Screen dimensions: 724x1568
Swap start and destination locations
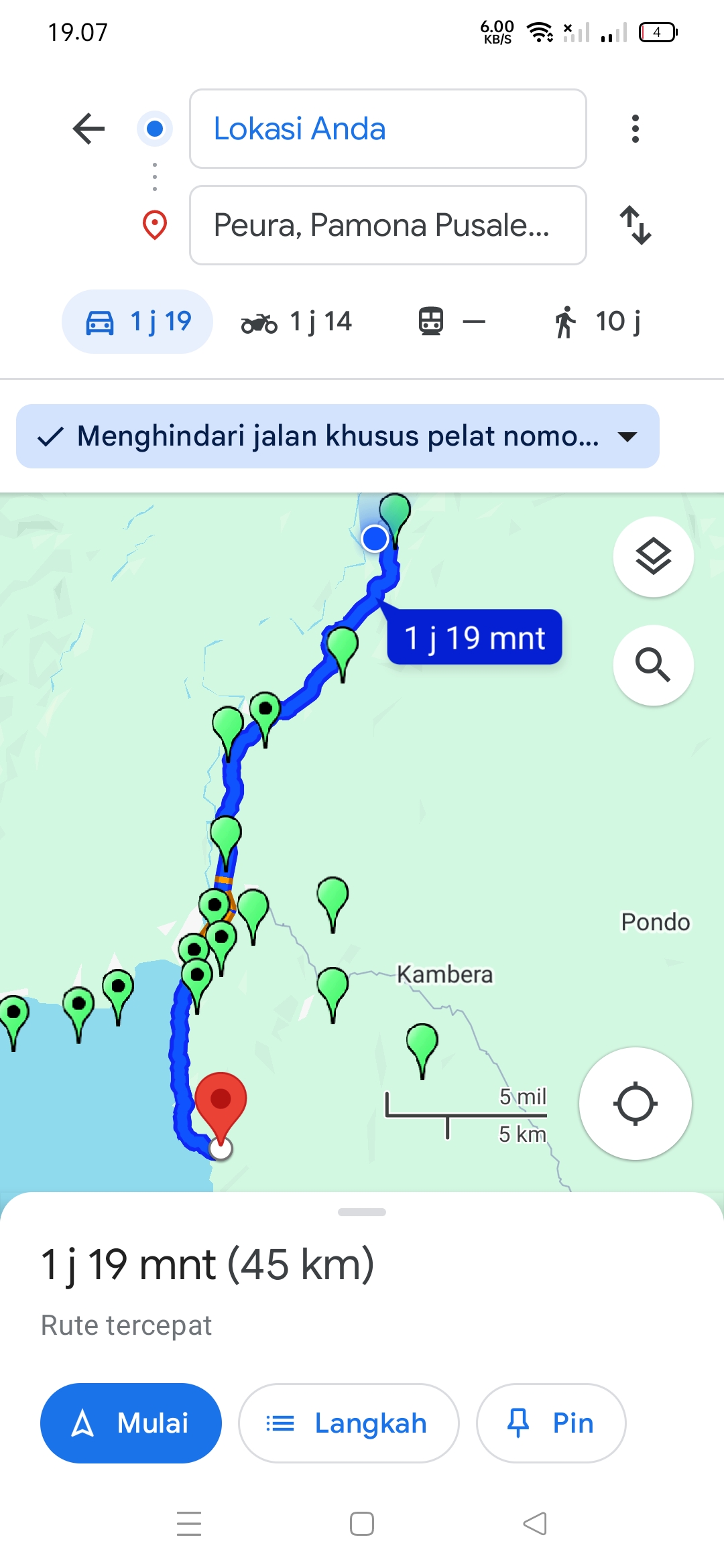pos(635,225)
